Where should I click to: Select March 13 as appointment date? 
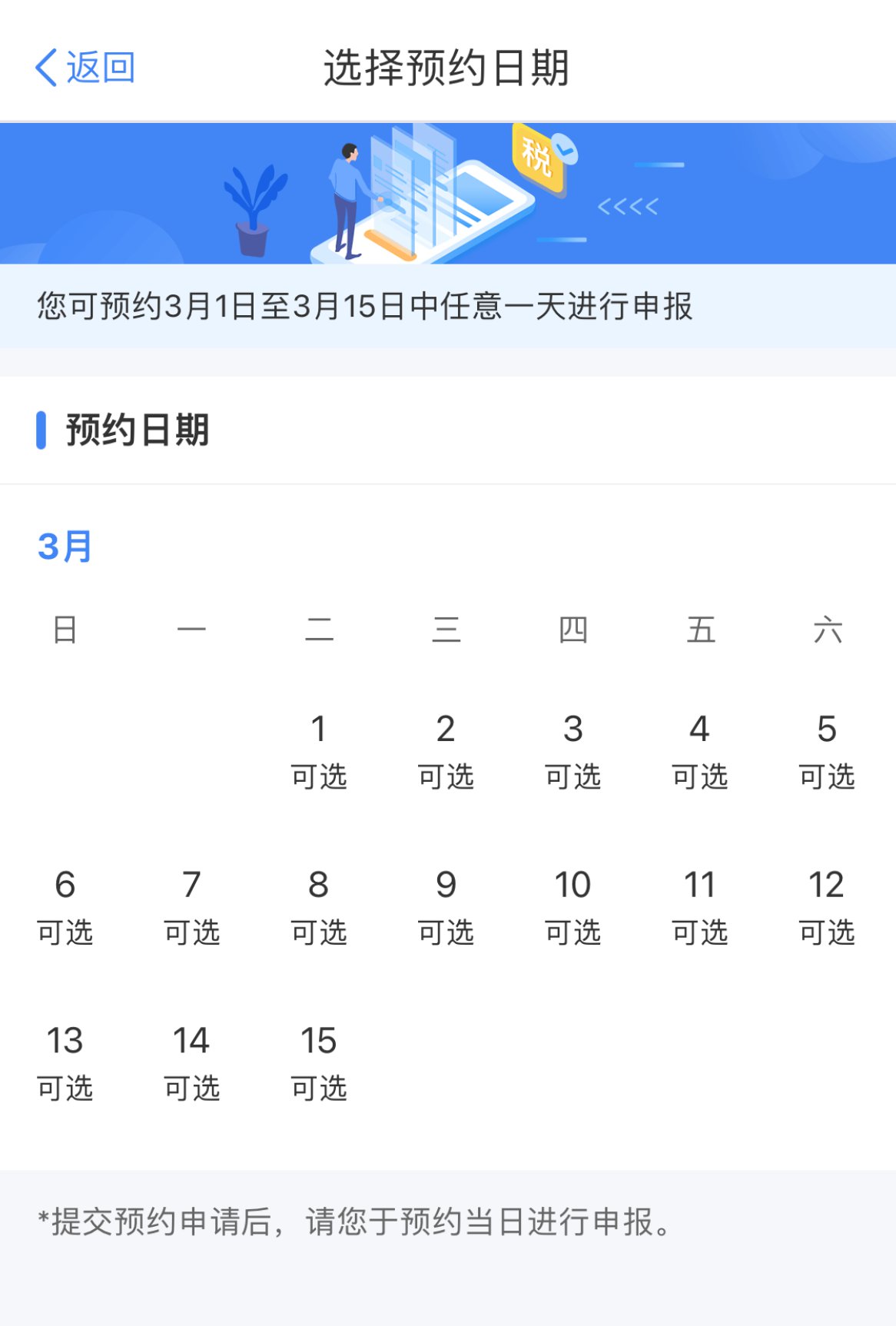[x=65, y=1063]
